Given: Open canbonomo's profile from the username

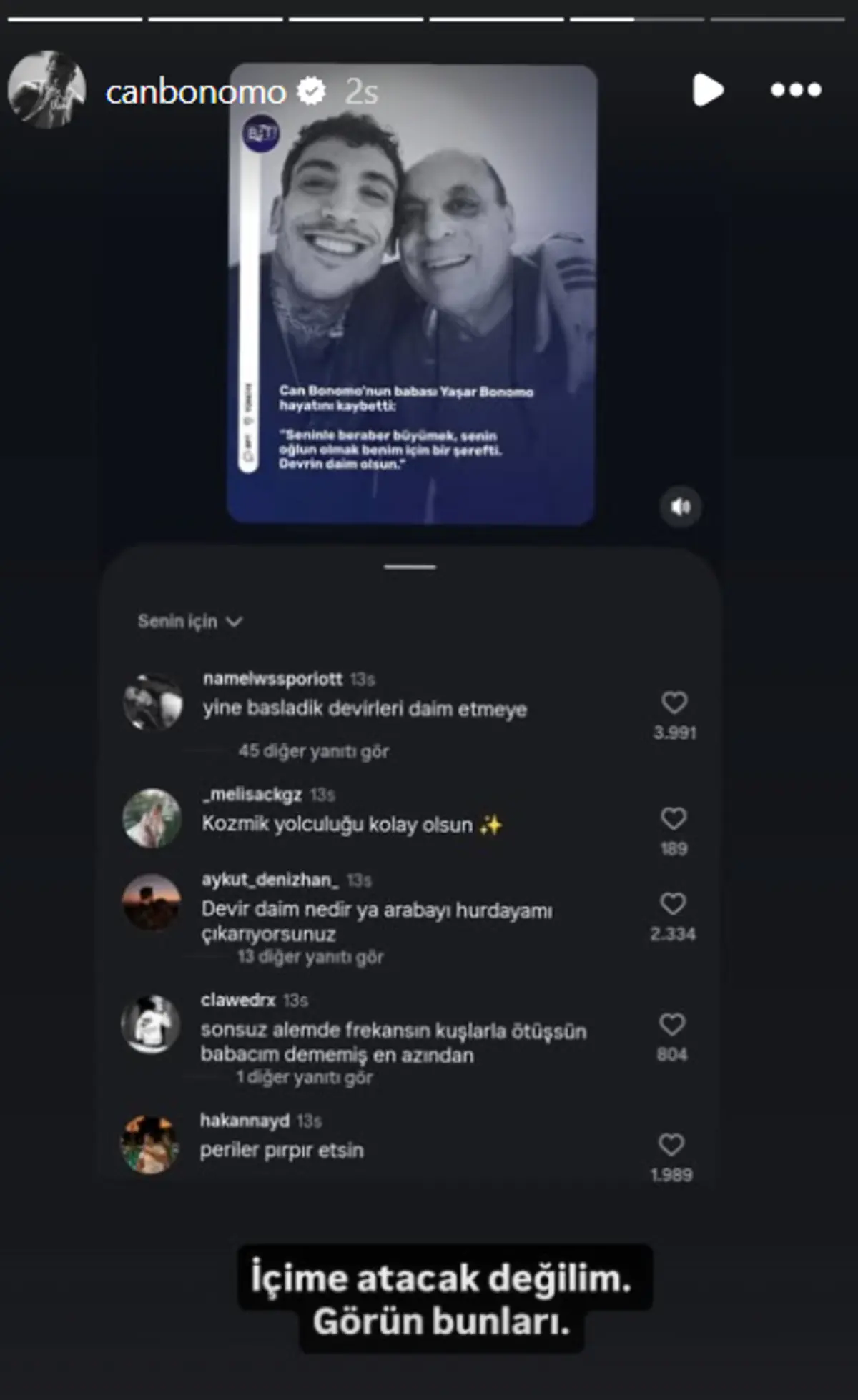Looking at the screenshot, I should pyautogui.click(x=195, y=91).
